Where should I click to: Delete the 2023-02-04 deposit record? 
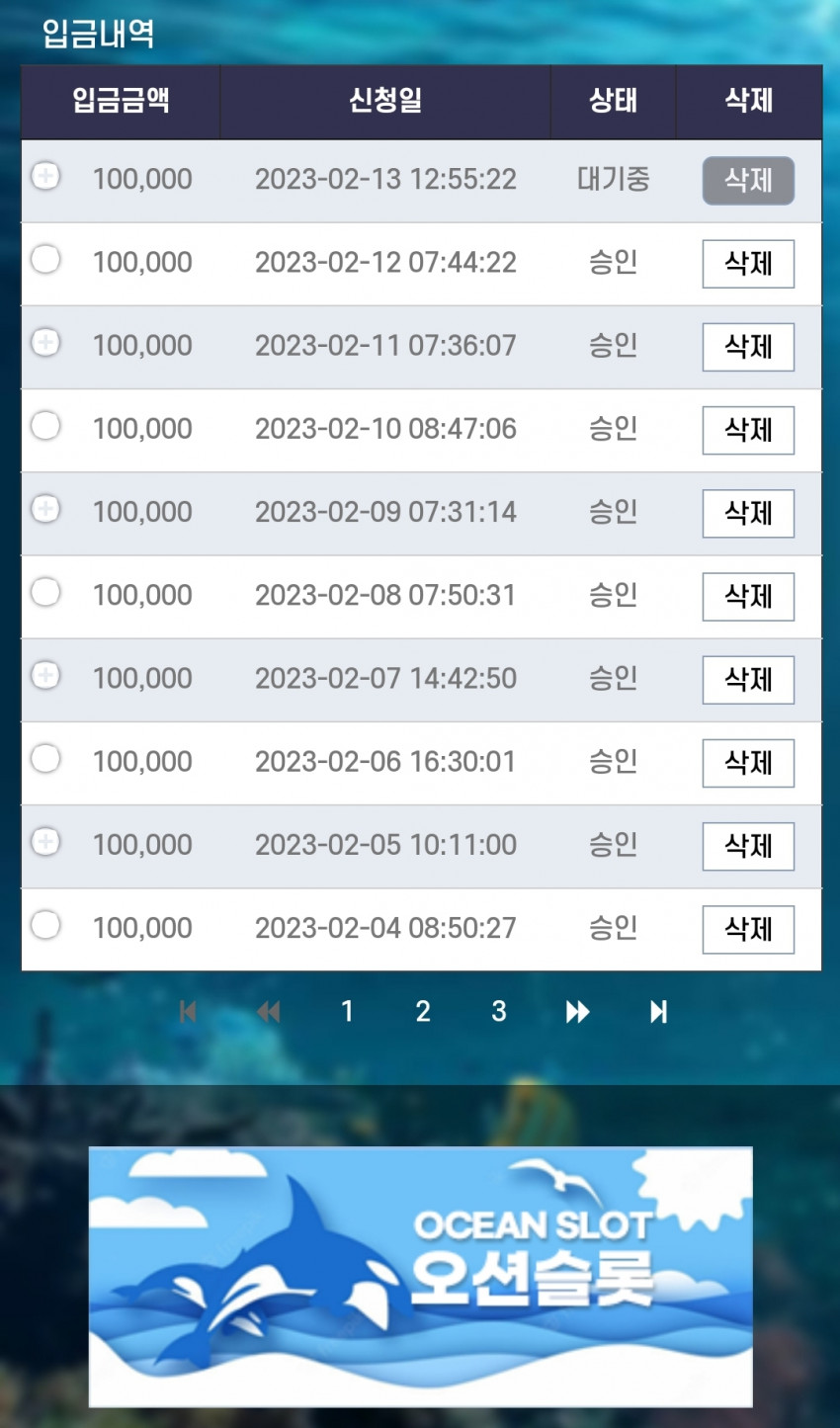tap(748, 929)
